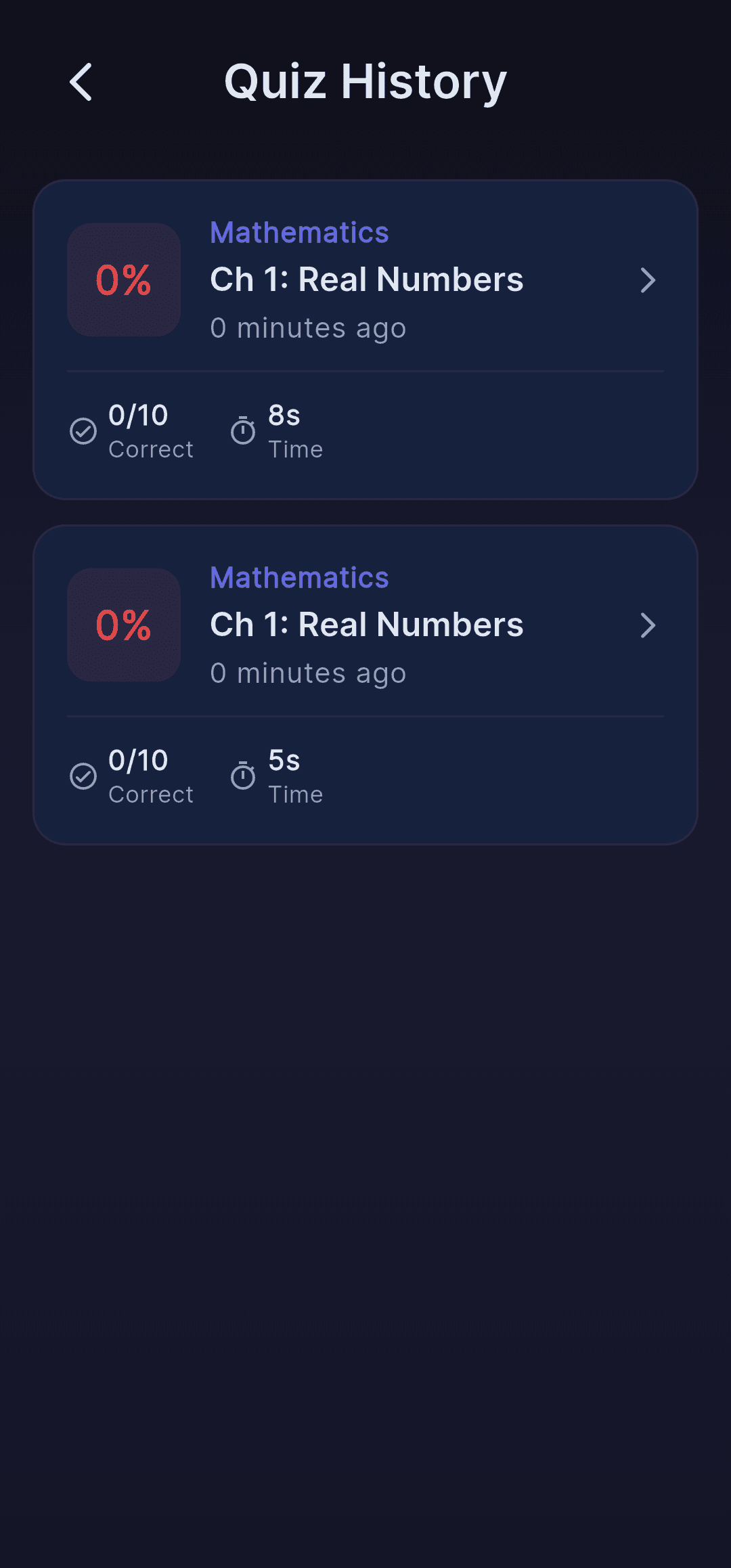Screen dimensions: 731x1568
Task: Click the Mathematics label on the second quiz
Action: pyautogui.click(x=298, y=578)
